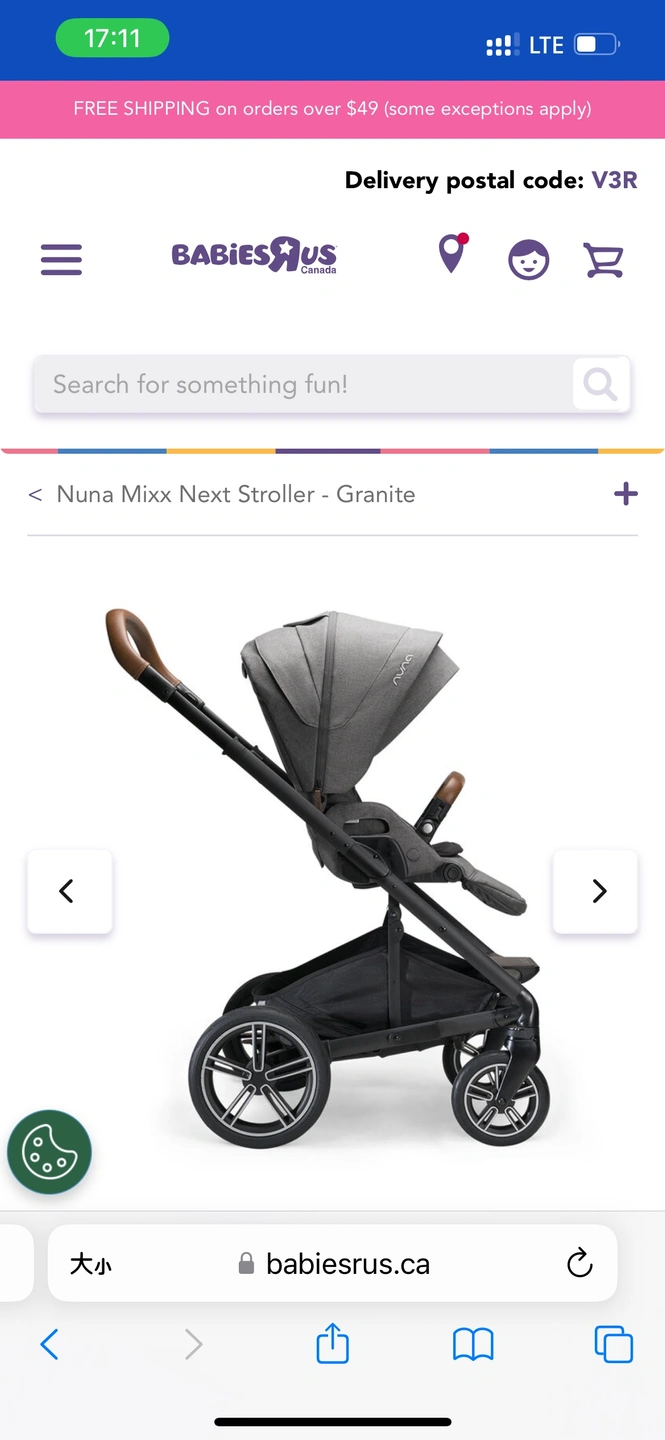Expand the plus icon beside the product title

[x=625, y=494]
